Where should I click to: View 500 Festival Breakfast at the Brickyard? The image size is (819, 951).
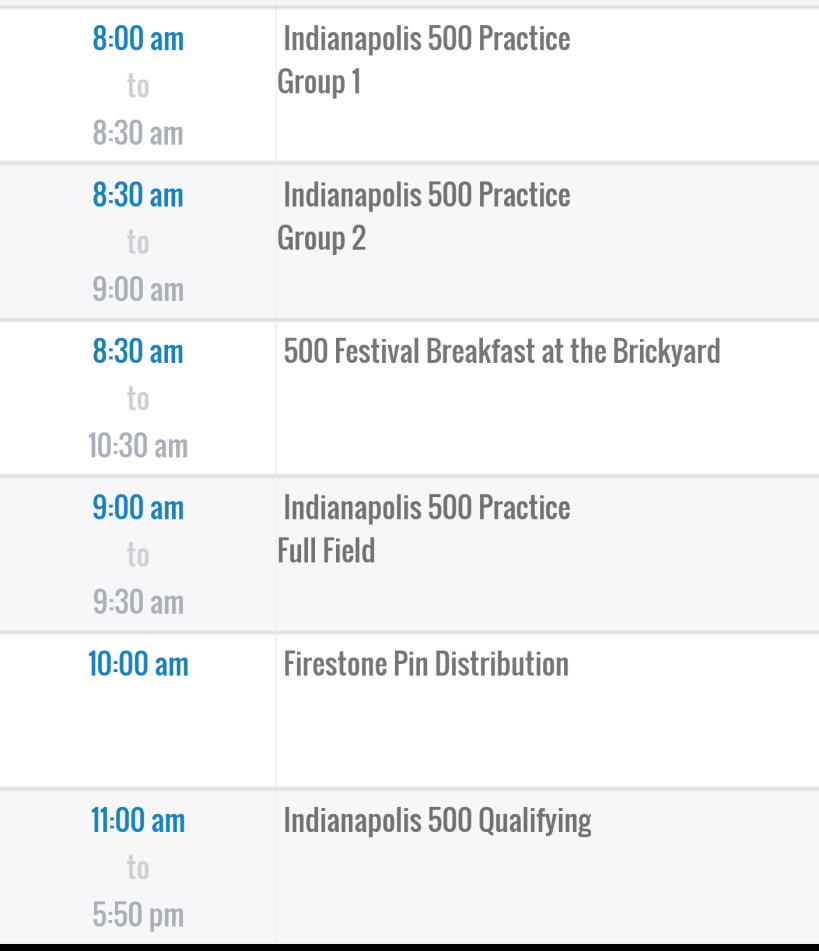(x=501, y=352)
